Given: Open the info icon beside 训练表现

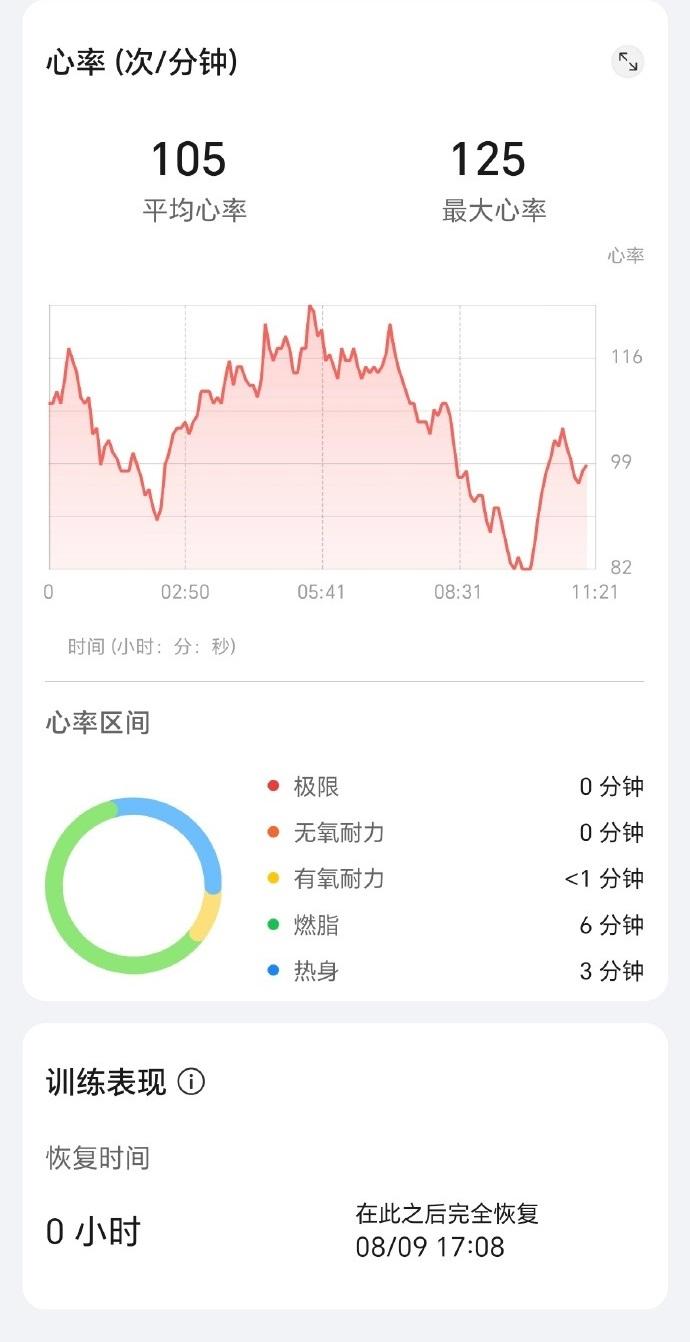Looking at the screenshot, I should 191,1081.
